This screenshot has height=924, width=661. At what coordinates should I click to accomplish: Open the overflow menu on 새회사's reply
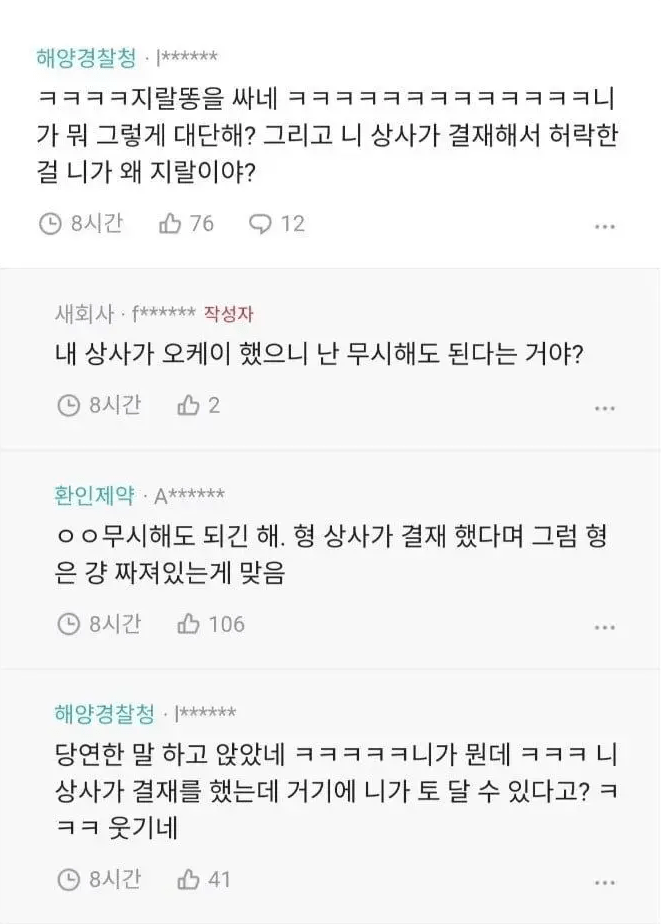[x=604, y=408]
